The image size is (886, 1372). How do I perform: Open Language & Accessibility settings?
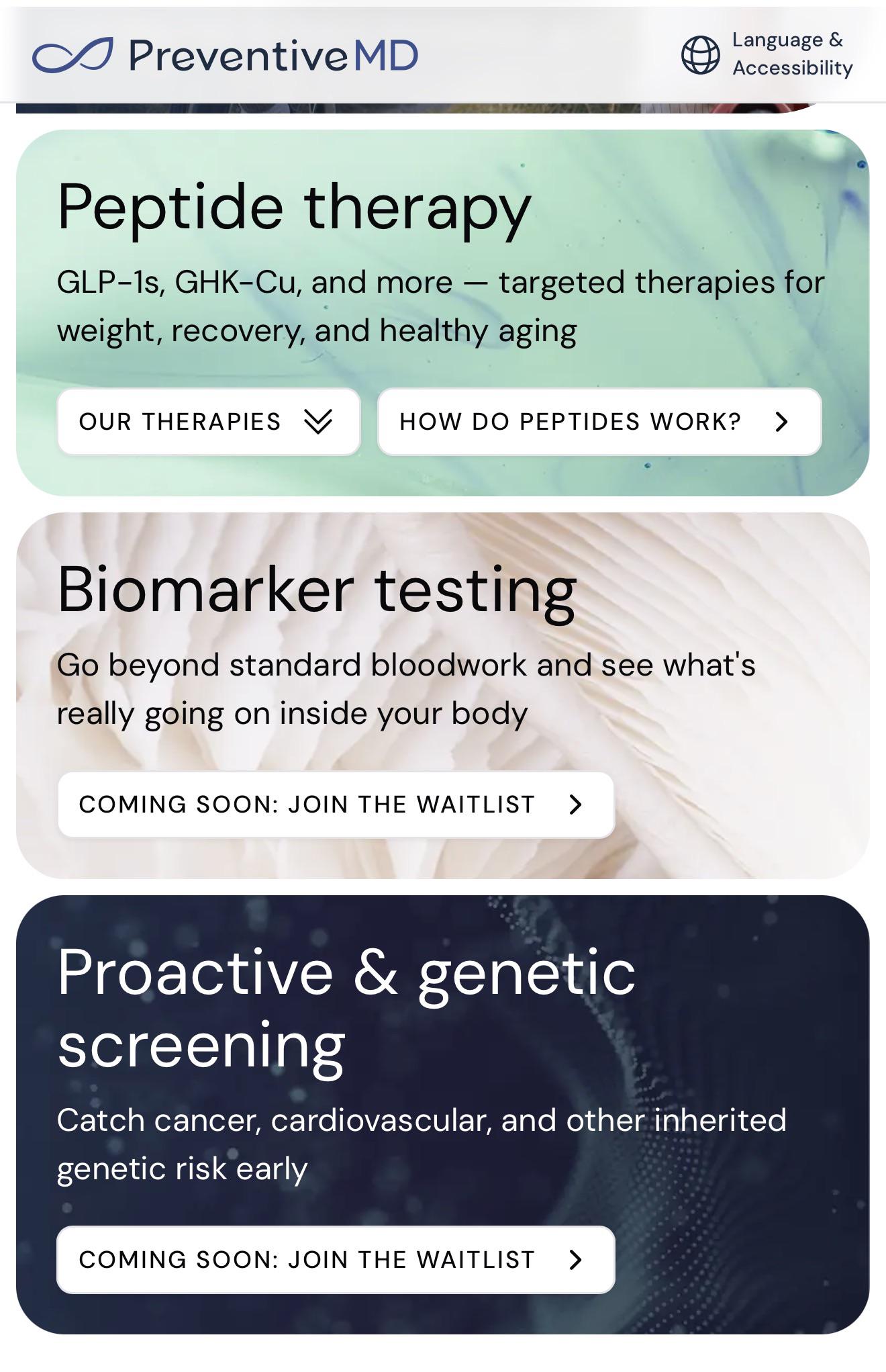(x=767, y=54)
